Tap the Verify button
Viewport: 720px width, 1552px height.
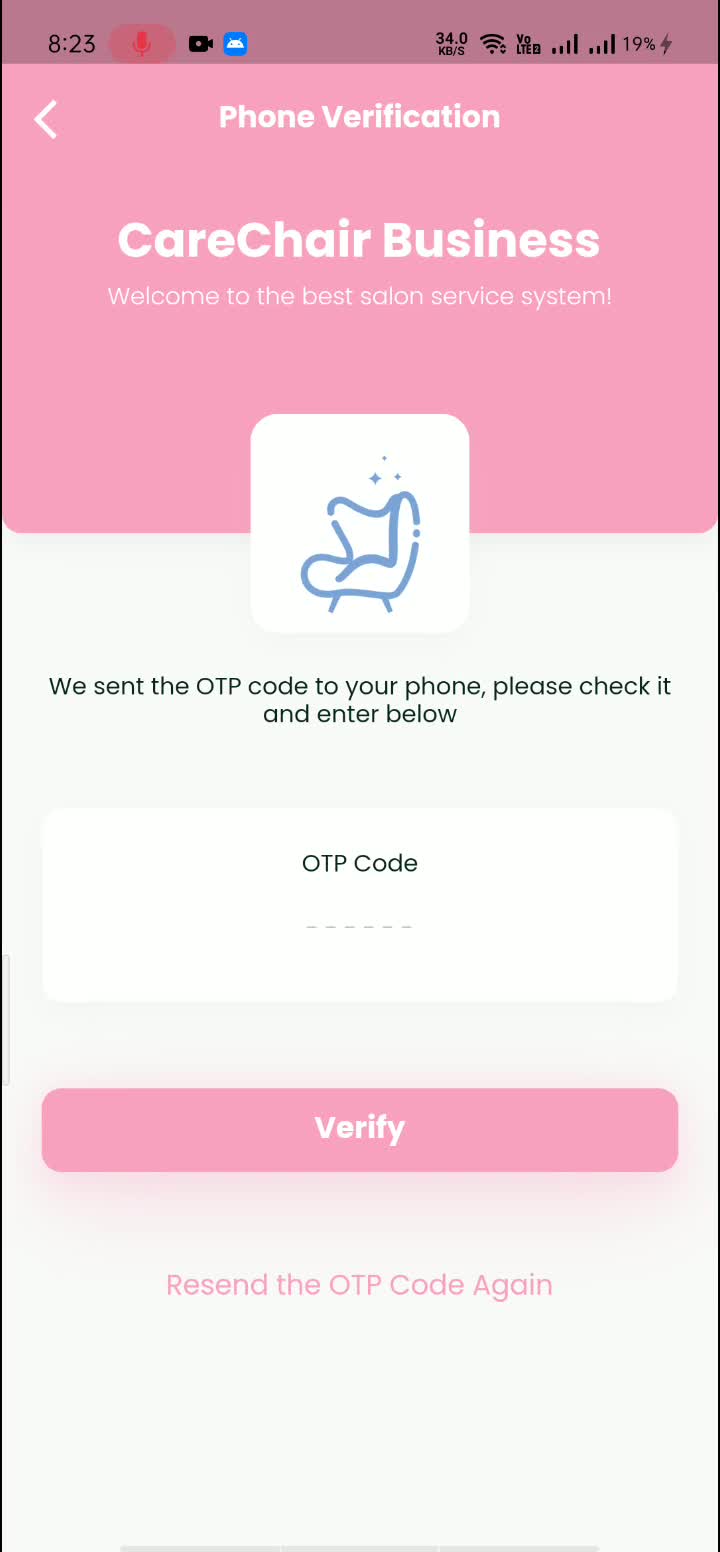coord(359,1129)
